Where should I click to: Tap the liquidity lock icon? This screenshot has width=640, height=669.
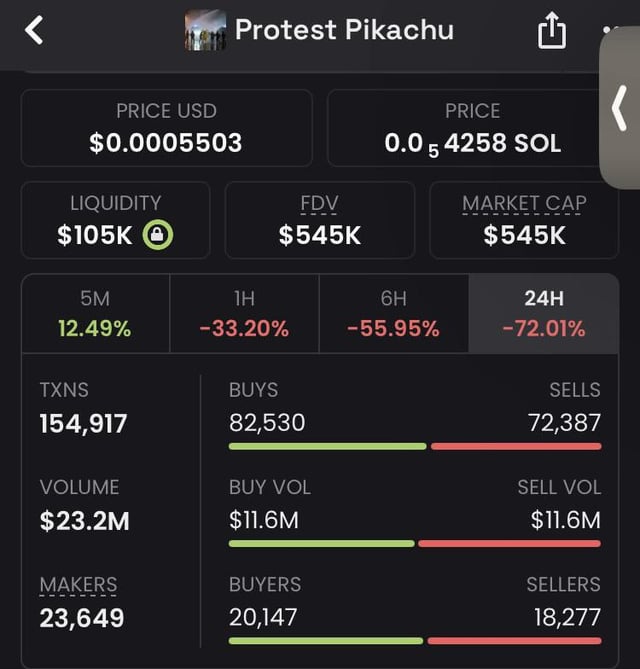tap(158, 235)
